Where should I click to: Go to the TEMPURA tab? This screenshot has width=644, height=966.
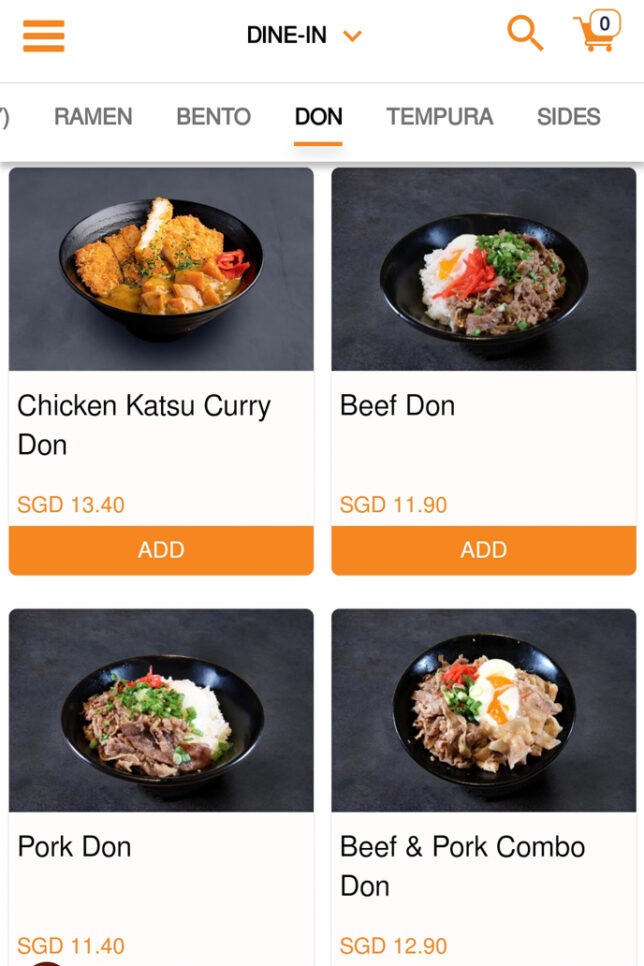point(439,117)
